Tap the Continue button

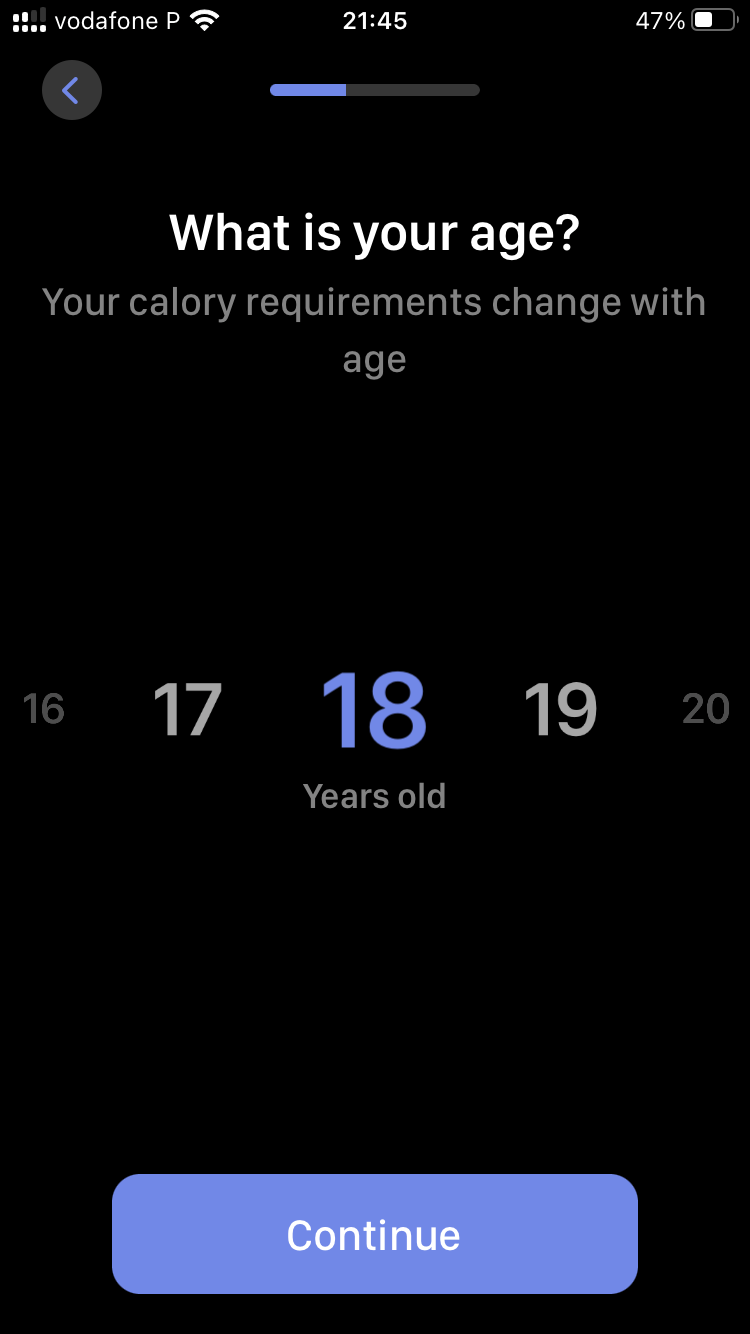pos(374,1234)
